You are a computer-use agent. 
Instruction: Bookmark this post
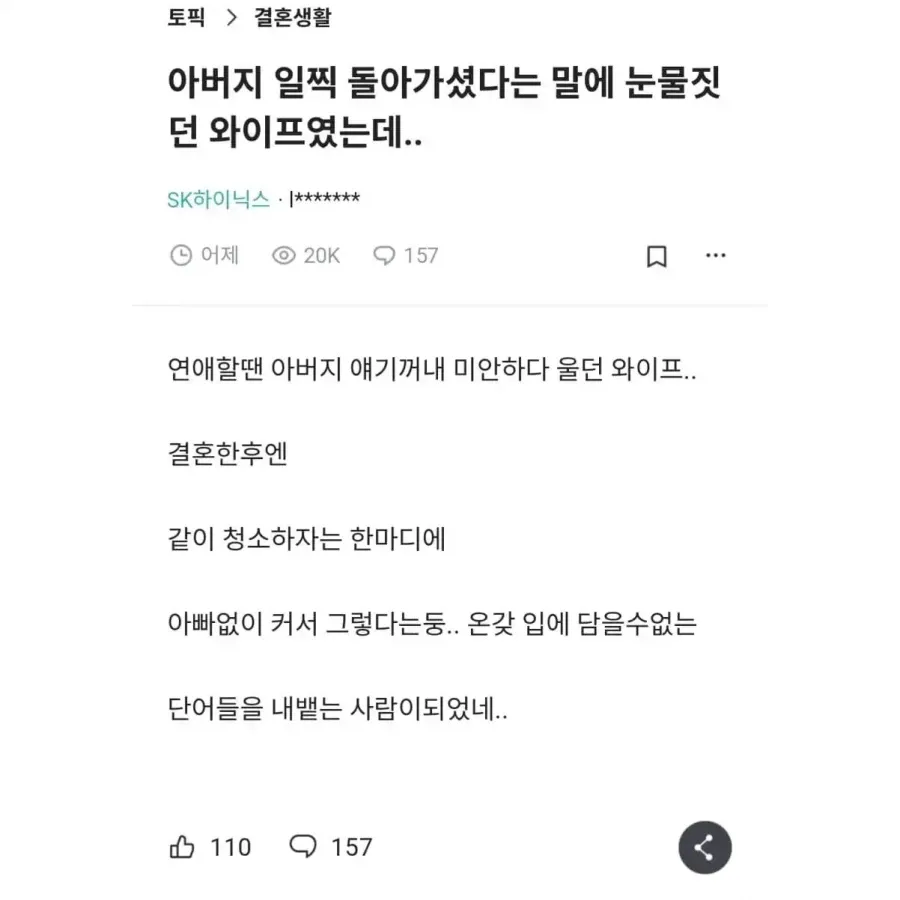(x=657, y=256)
